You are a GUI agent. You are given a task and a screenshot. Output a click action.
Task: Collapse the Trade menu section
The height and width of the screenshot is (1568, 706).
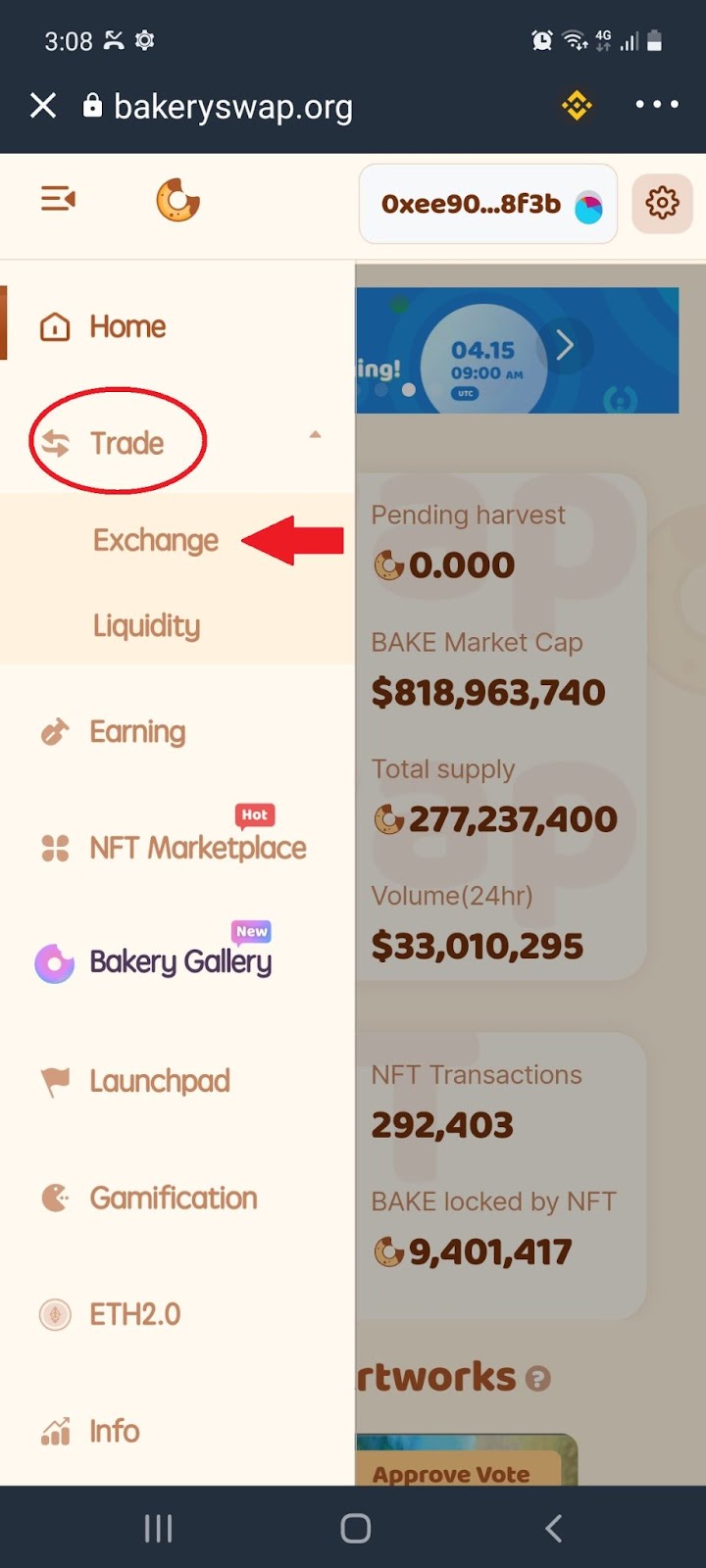tap(176, 442)
